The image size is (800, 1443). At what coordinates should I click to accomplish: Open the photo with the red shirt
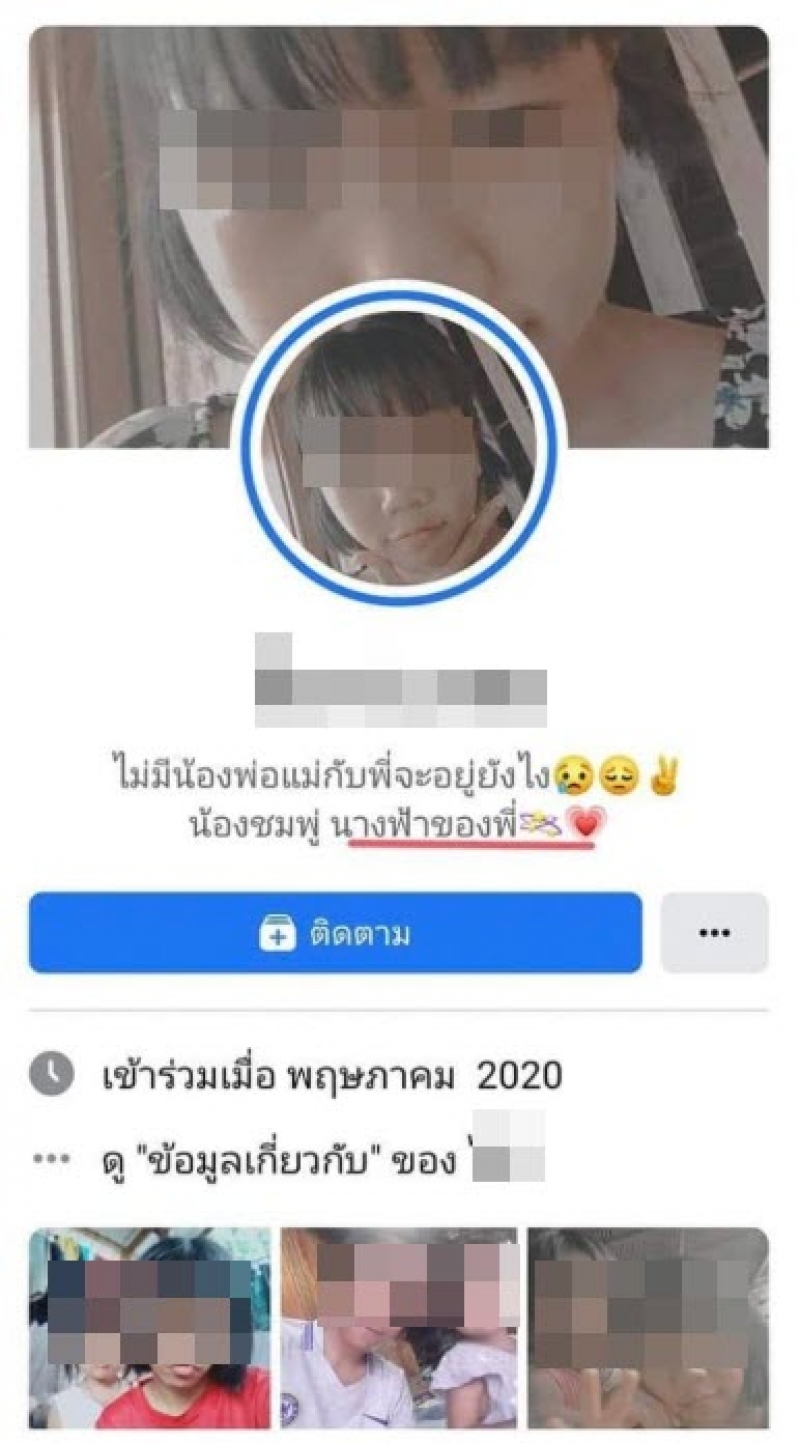150,1328
